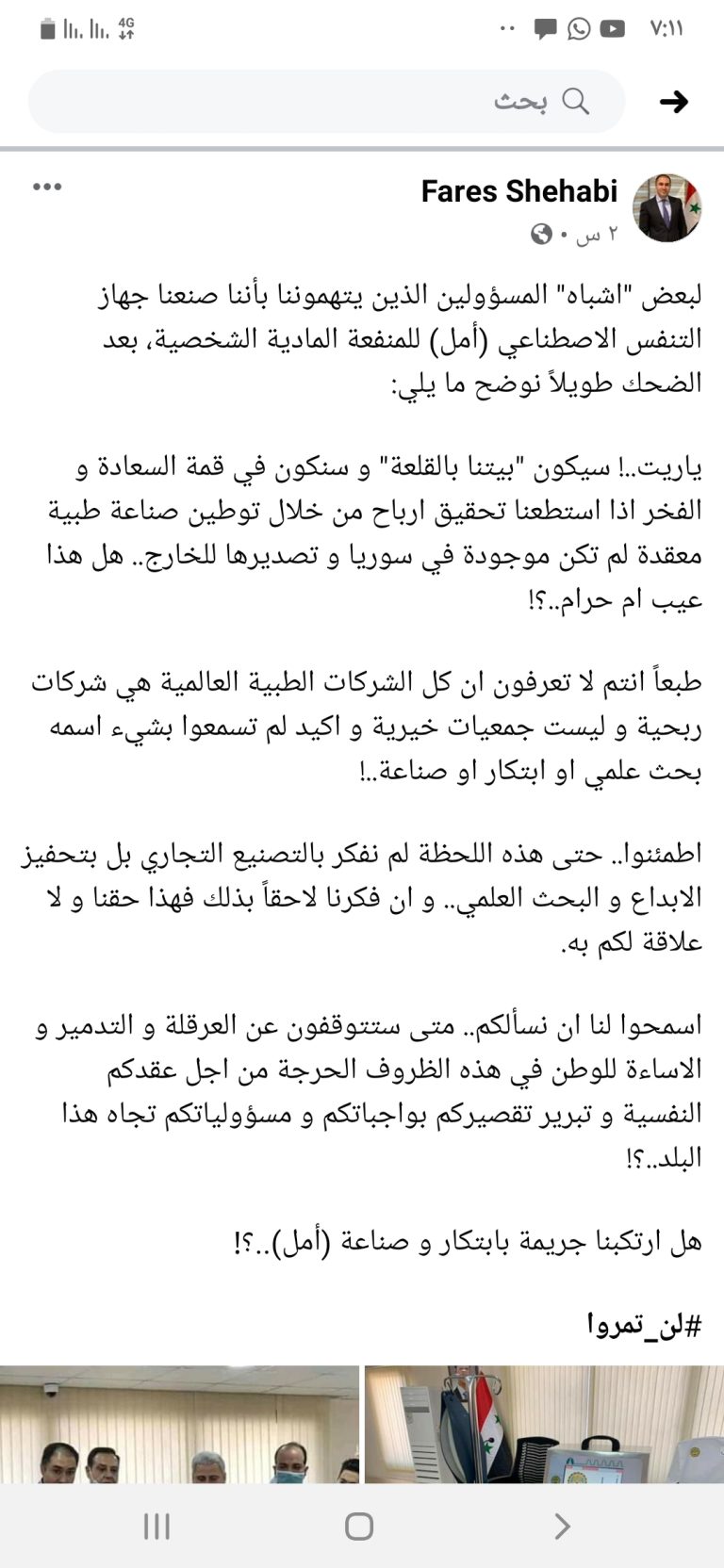
Task: Open the recent apps button
Action: [156, 1526]
